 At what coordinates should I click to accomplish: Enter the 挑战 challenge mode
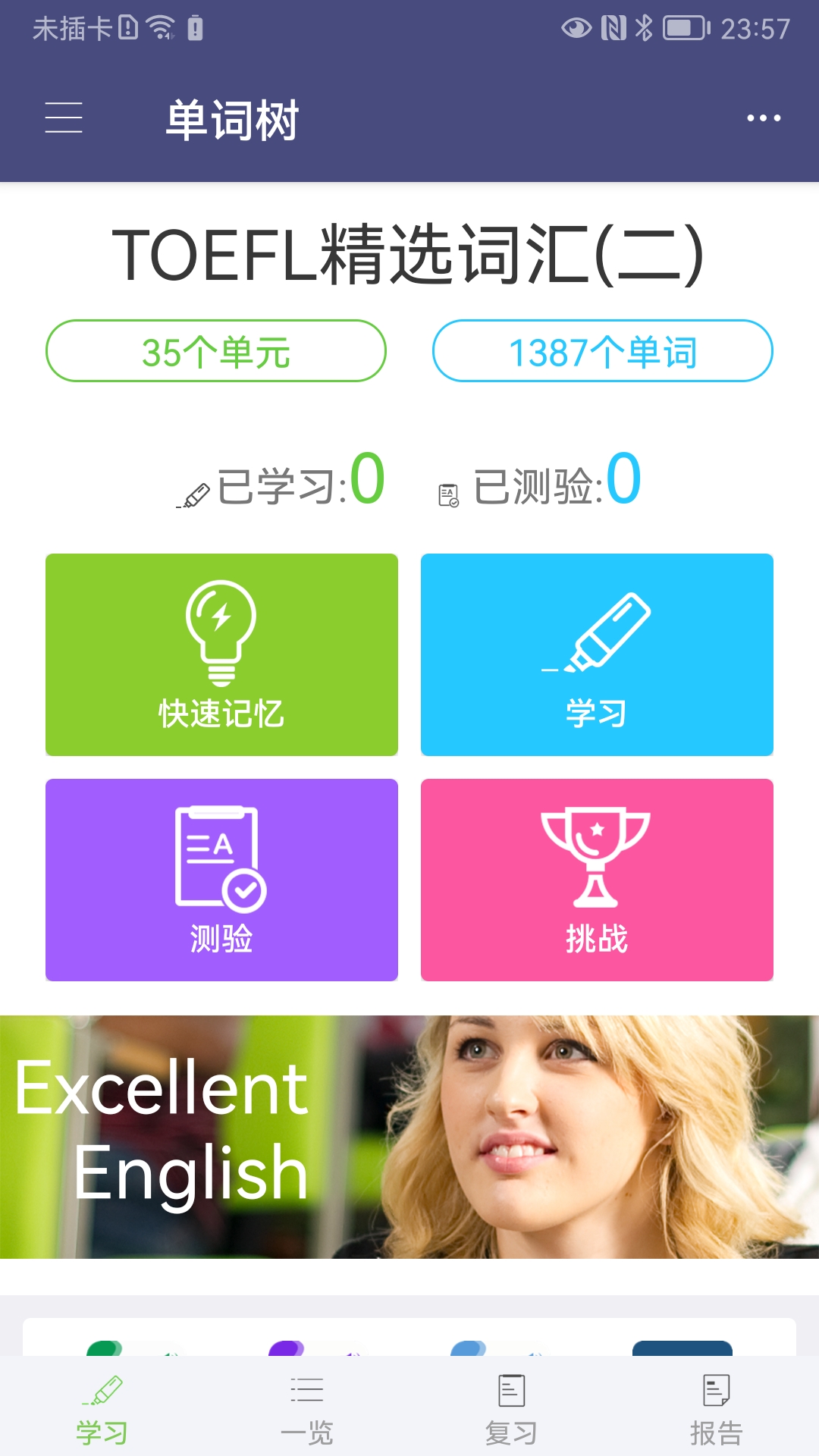pos(597,880)
